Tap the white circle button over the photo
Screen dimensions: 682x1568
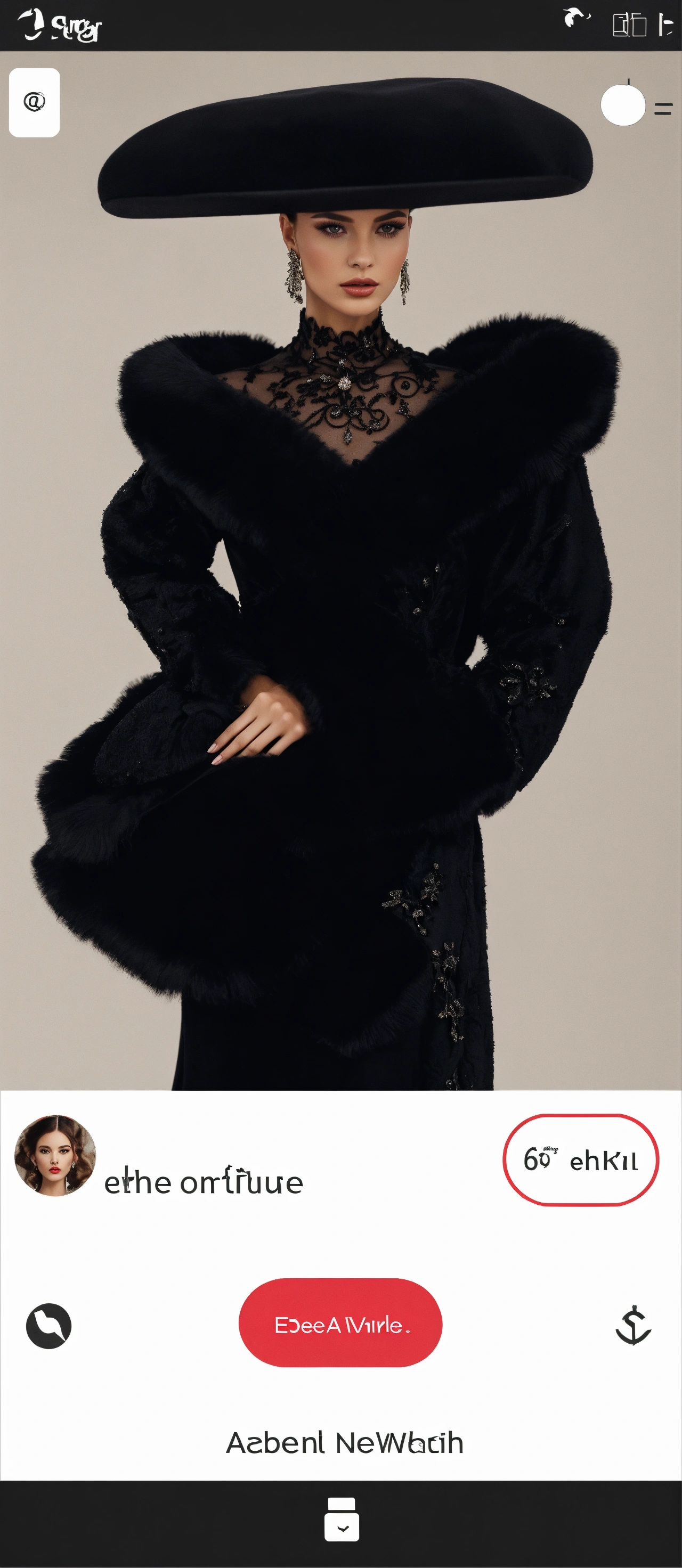pos(622,105)
